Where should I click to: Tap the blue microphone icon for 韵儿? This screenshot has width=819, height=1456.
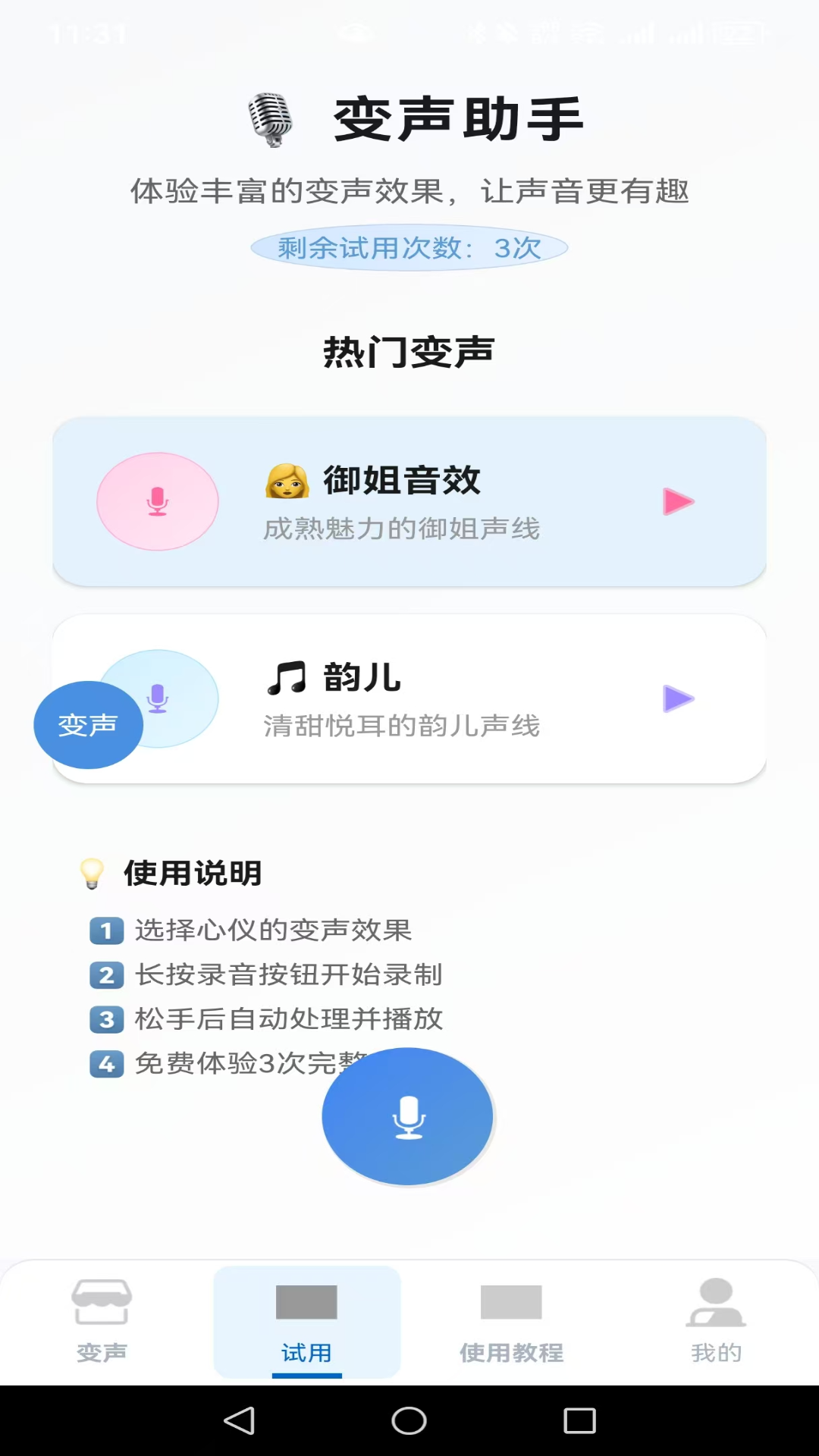(x=157, y=700)
